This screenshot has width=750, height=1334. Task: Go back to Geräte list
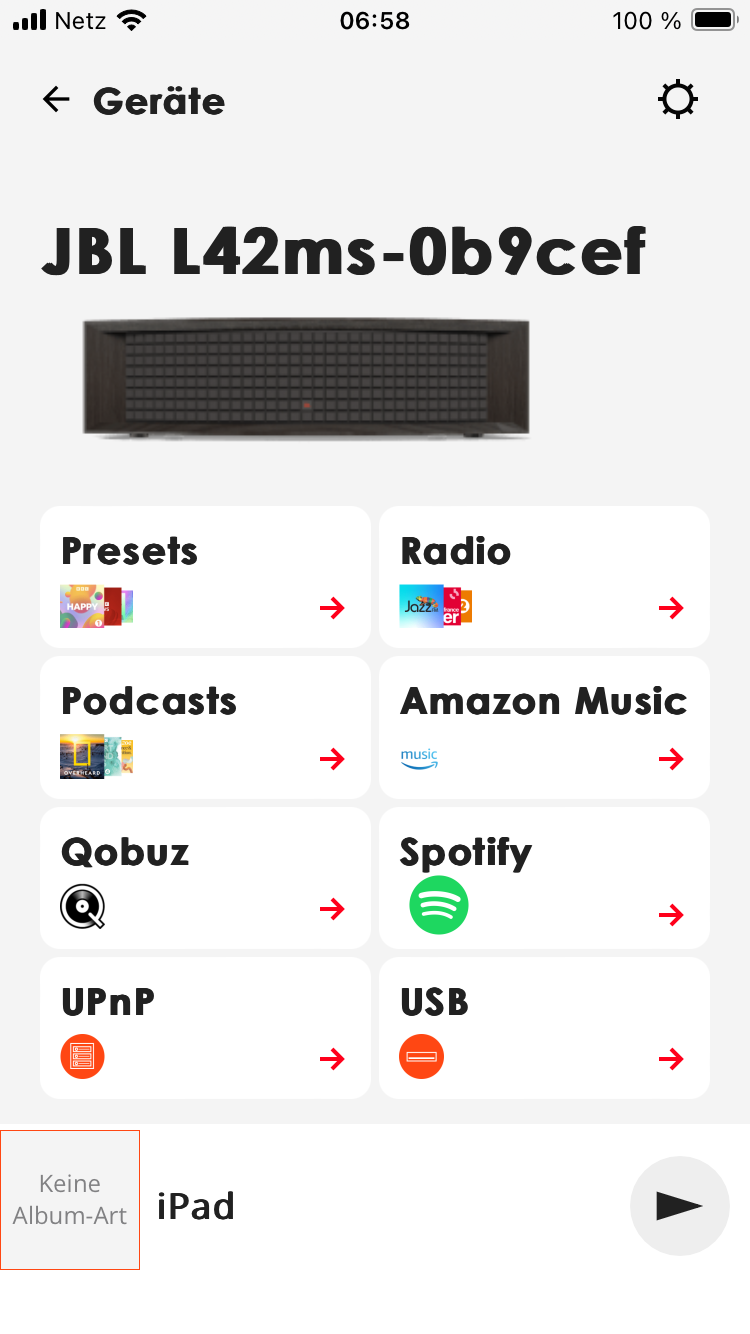pyautogui.click(x=57, y=100)
